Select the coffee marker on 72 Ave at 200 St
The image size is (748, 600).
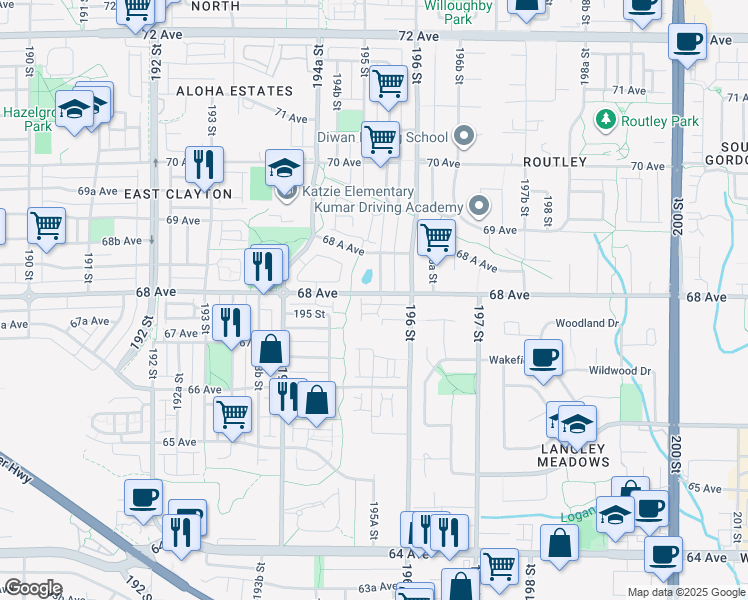click(x=687, y=45)
